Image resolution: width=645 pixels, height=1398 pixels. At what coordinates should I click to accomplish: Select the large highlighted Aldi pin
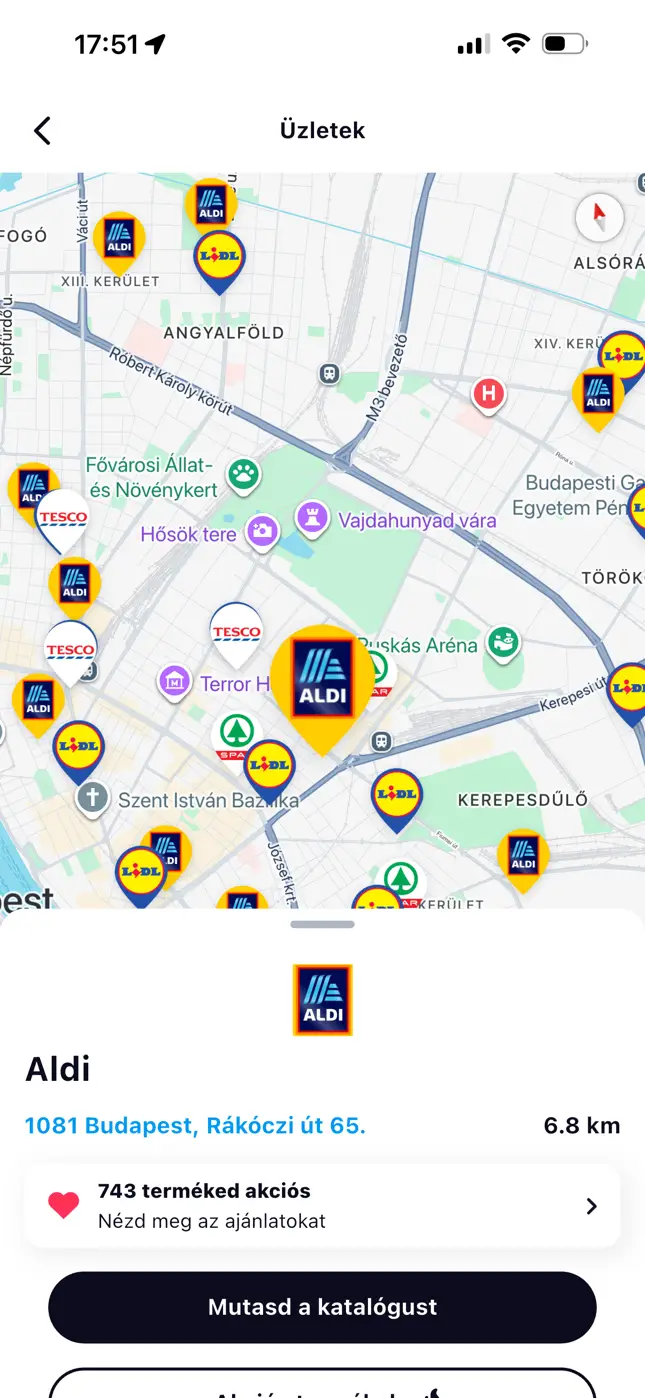tap(323, 680)
